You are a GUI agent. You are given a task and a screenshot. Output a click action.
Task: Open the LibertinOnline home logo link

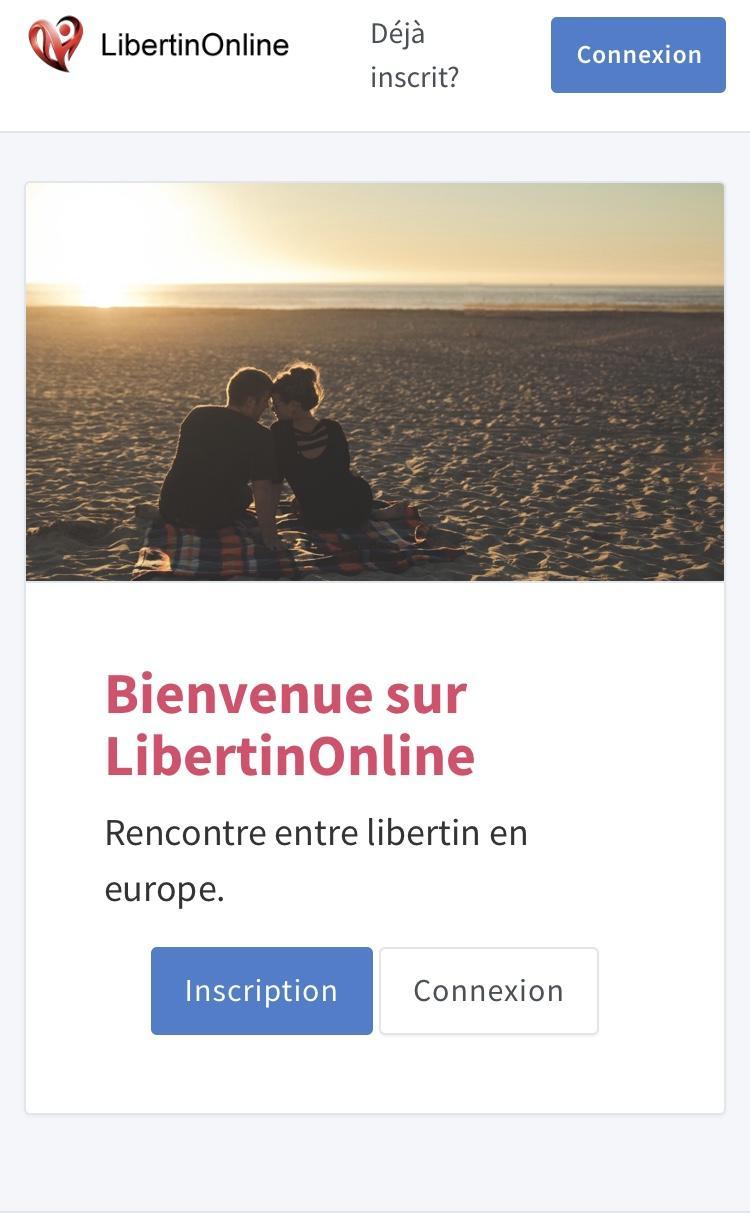click(160, 45)
